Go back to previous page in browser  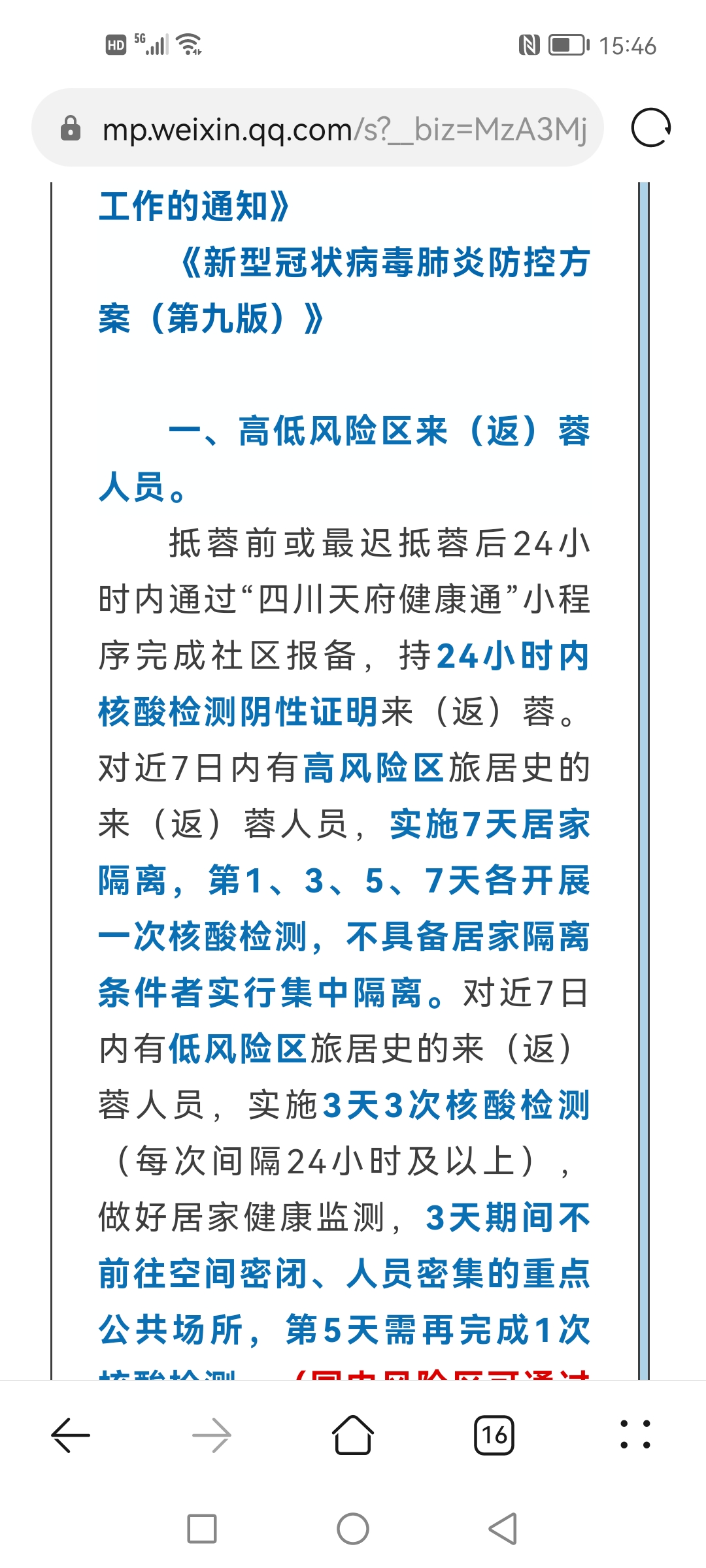(x=71, y=1435)
